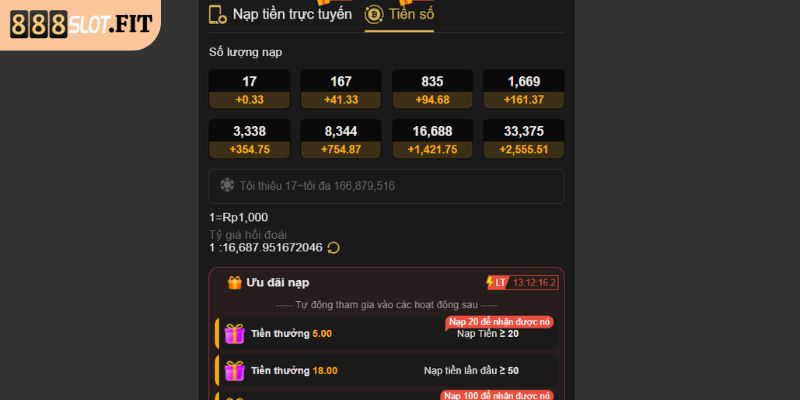Focus the deposit amount input field
Screen dimensions: 800x400
(x=386, y=186)
